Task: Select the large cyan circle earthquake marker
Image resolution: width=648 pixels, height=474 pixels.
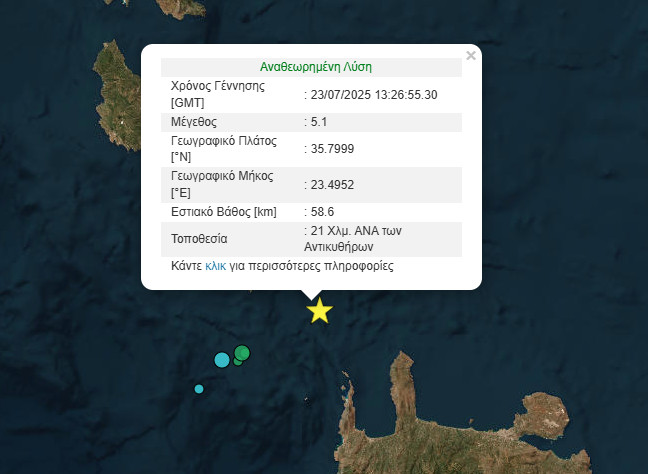Action: 222,360
